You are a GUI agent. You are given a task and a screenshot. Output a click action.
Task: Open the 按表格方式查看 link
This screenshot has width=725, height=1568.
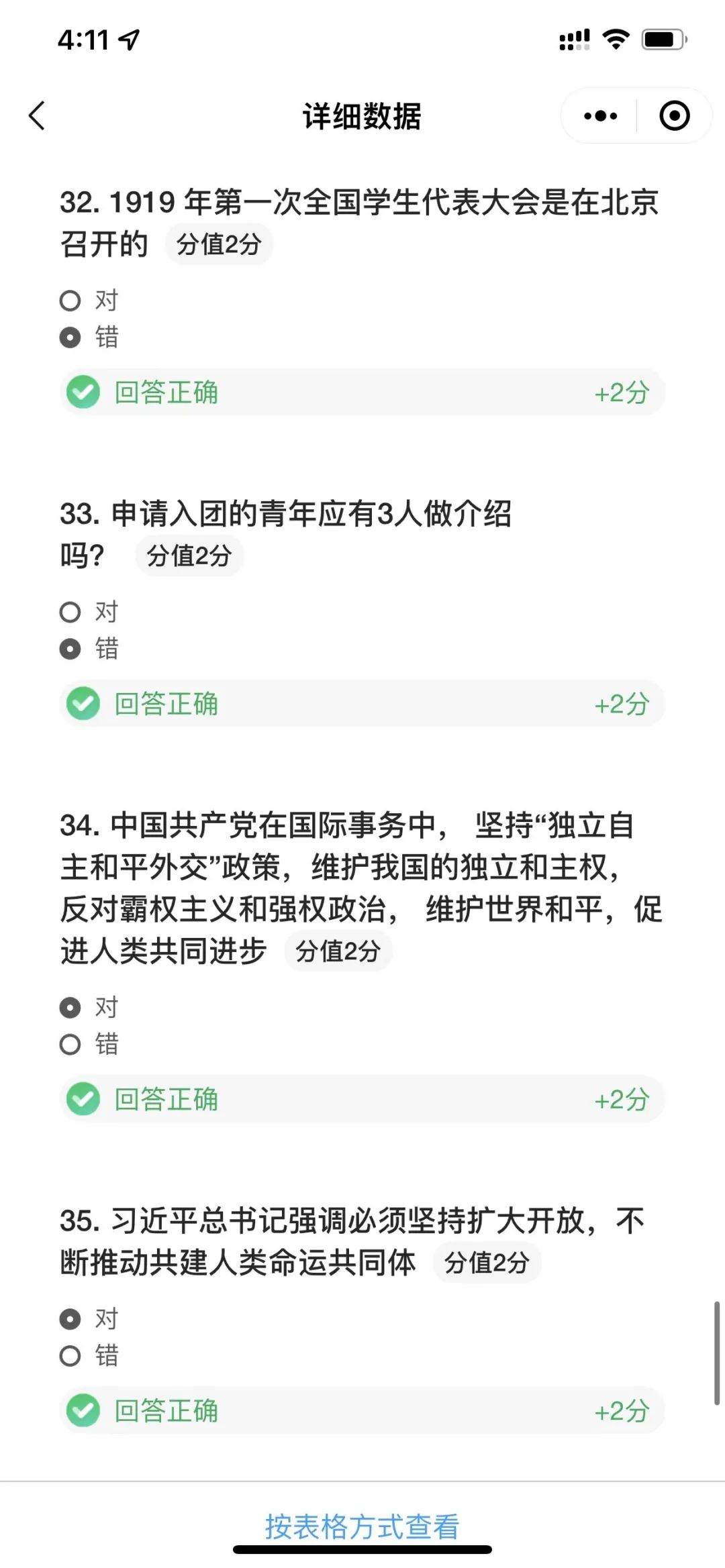[x=362, y=1526]
